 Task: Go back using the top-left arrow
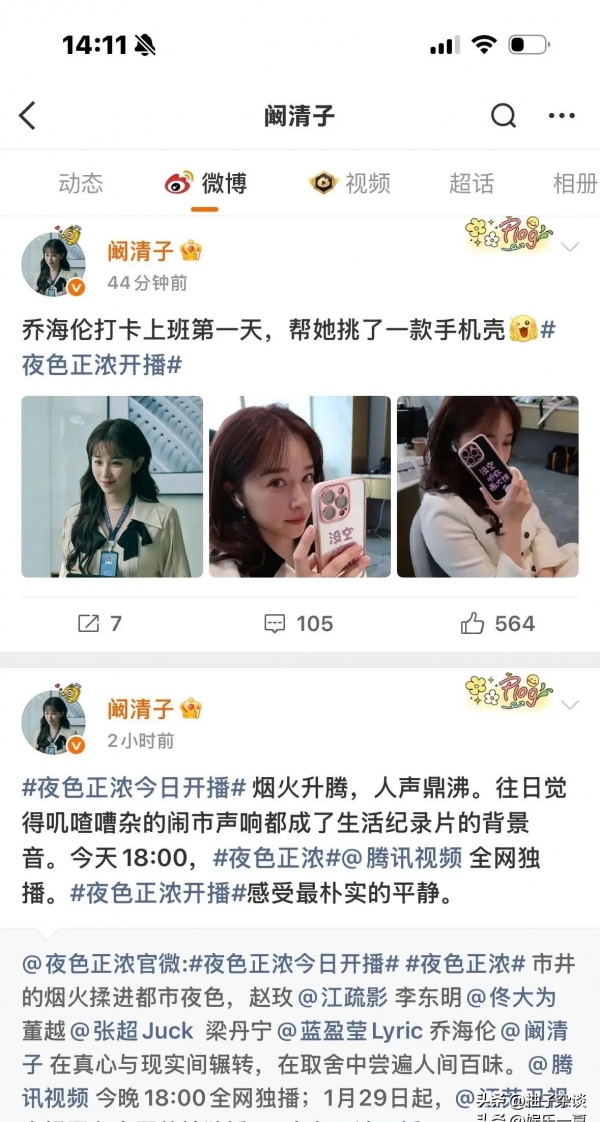[28, 116]
